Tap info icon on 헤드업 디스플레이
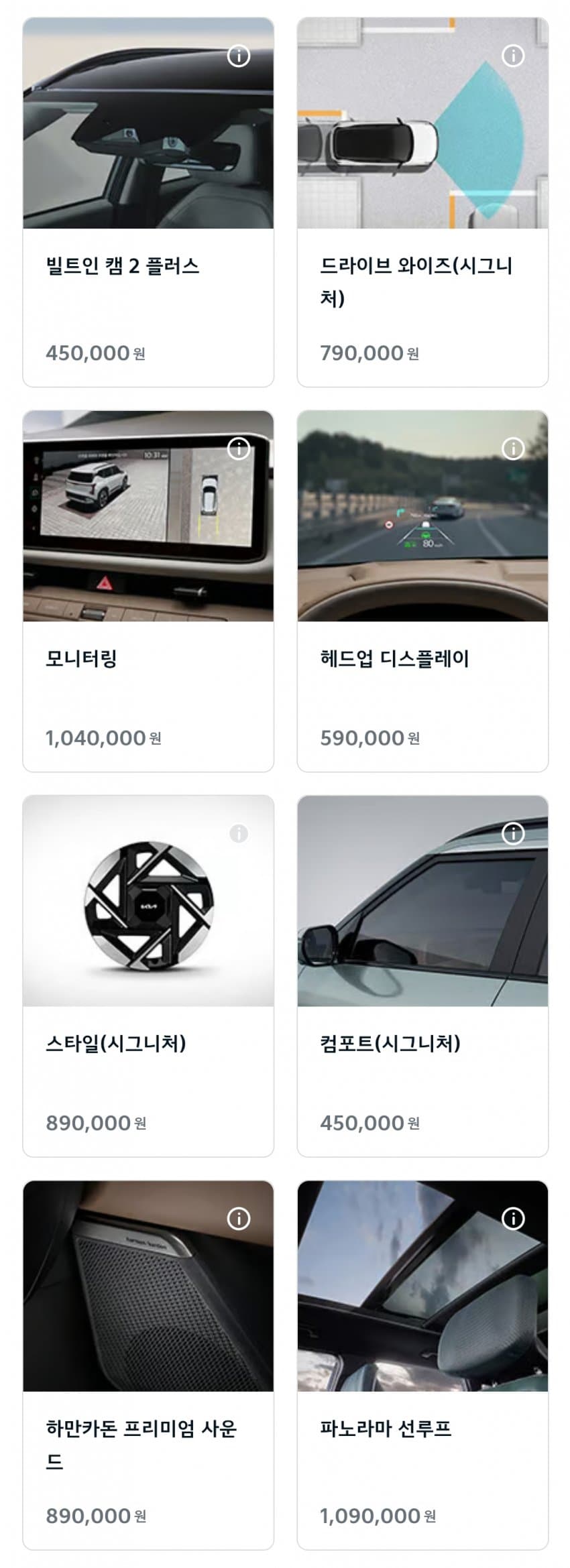570x1568 pixels. [513, 448]
